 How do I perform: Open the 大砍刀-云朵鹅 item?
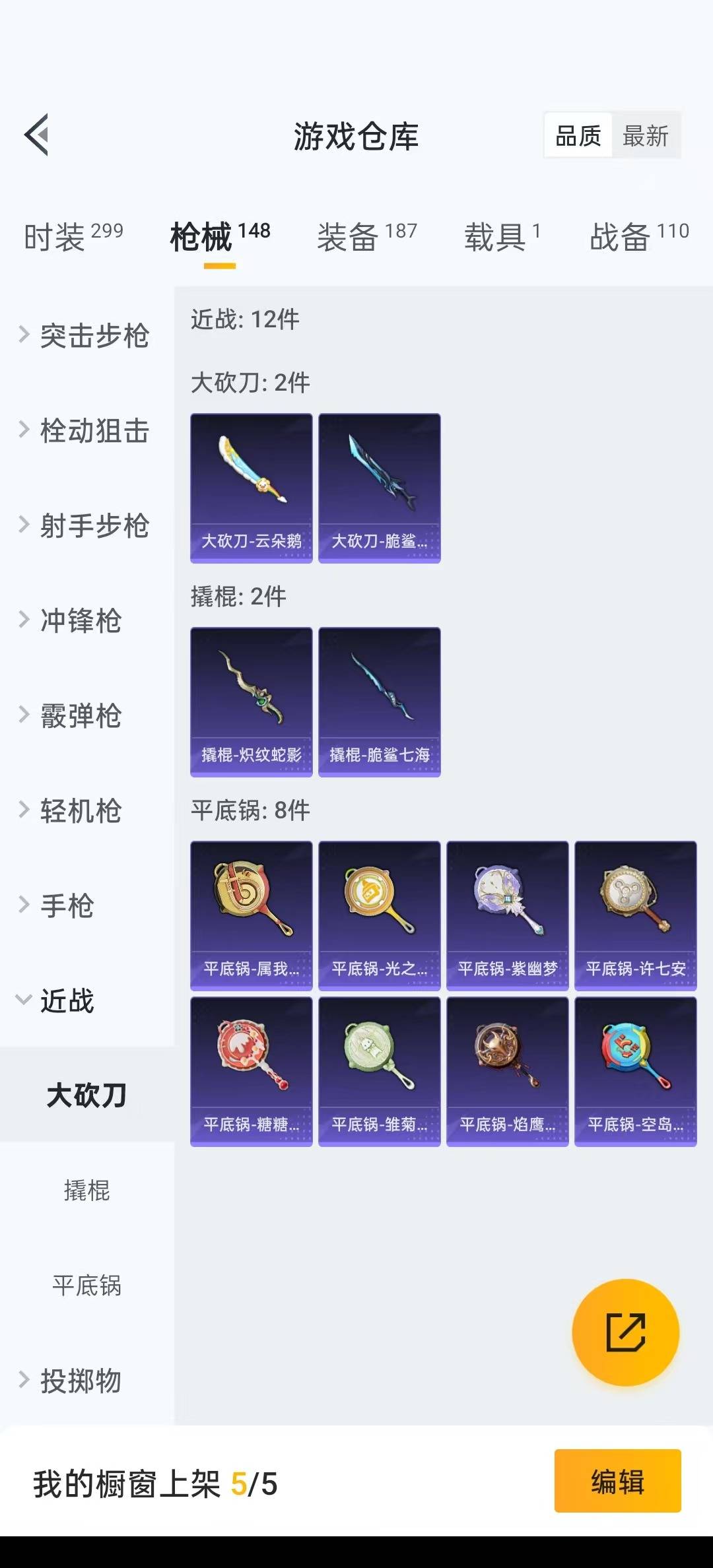pos(252,488)
